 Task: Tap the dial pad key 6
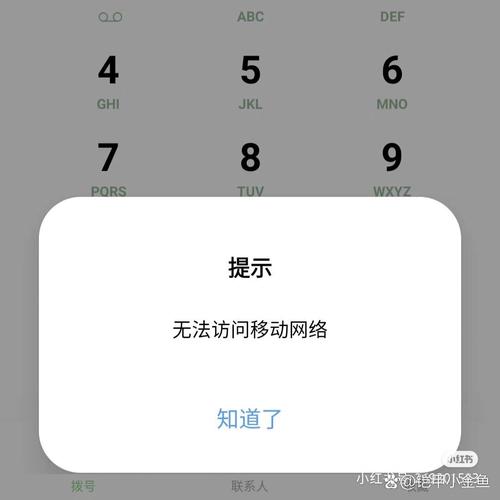point(392,81)
